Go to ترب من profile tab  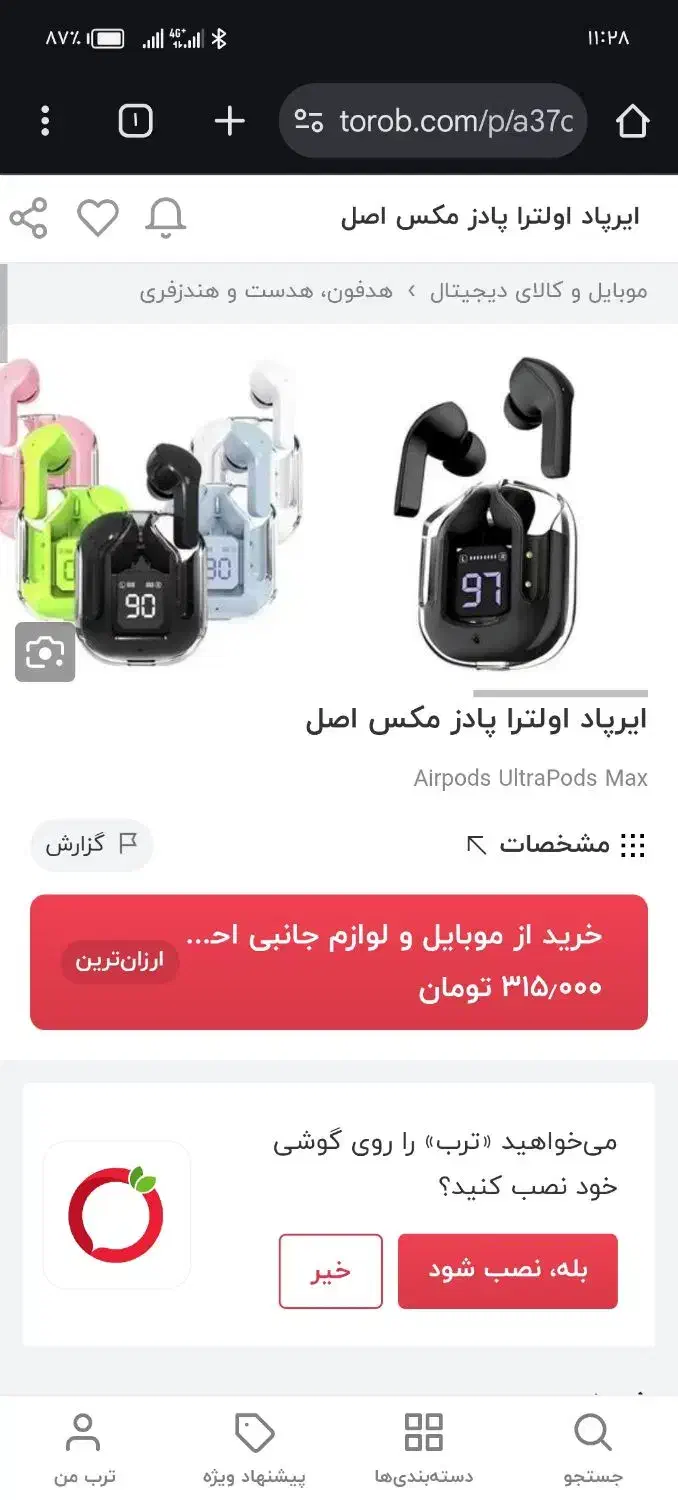point(84,1448)
